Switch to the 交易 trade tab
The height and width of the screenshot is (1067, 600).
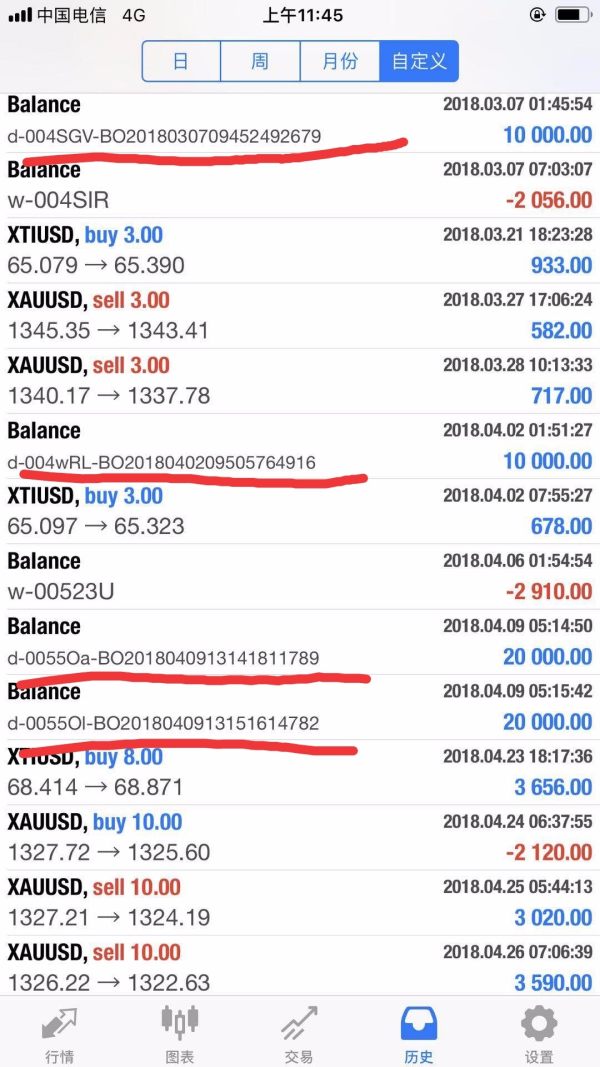coord(299,1034)
